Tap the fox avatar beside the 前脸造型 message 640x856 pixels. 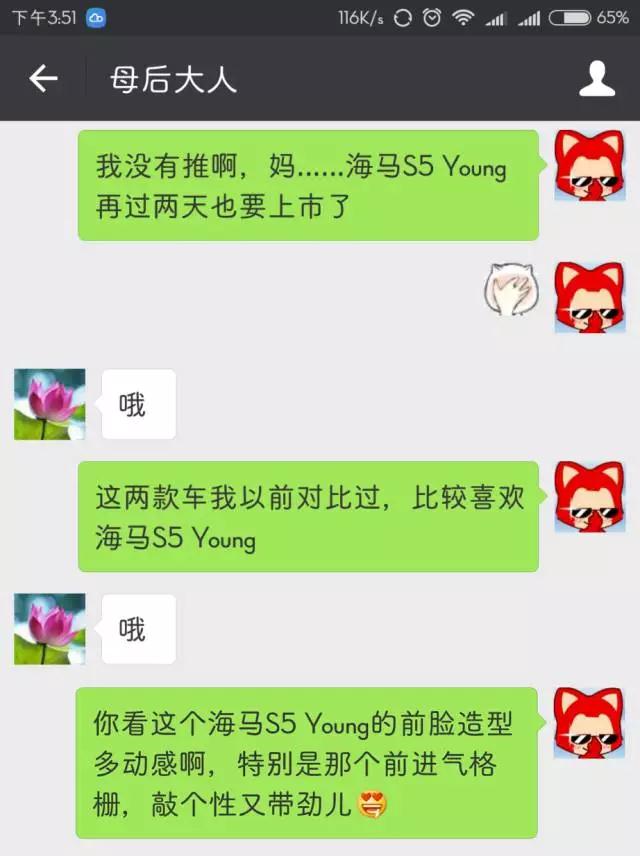click(x=590, y=723)
